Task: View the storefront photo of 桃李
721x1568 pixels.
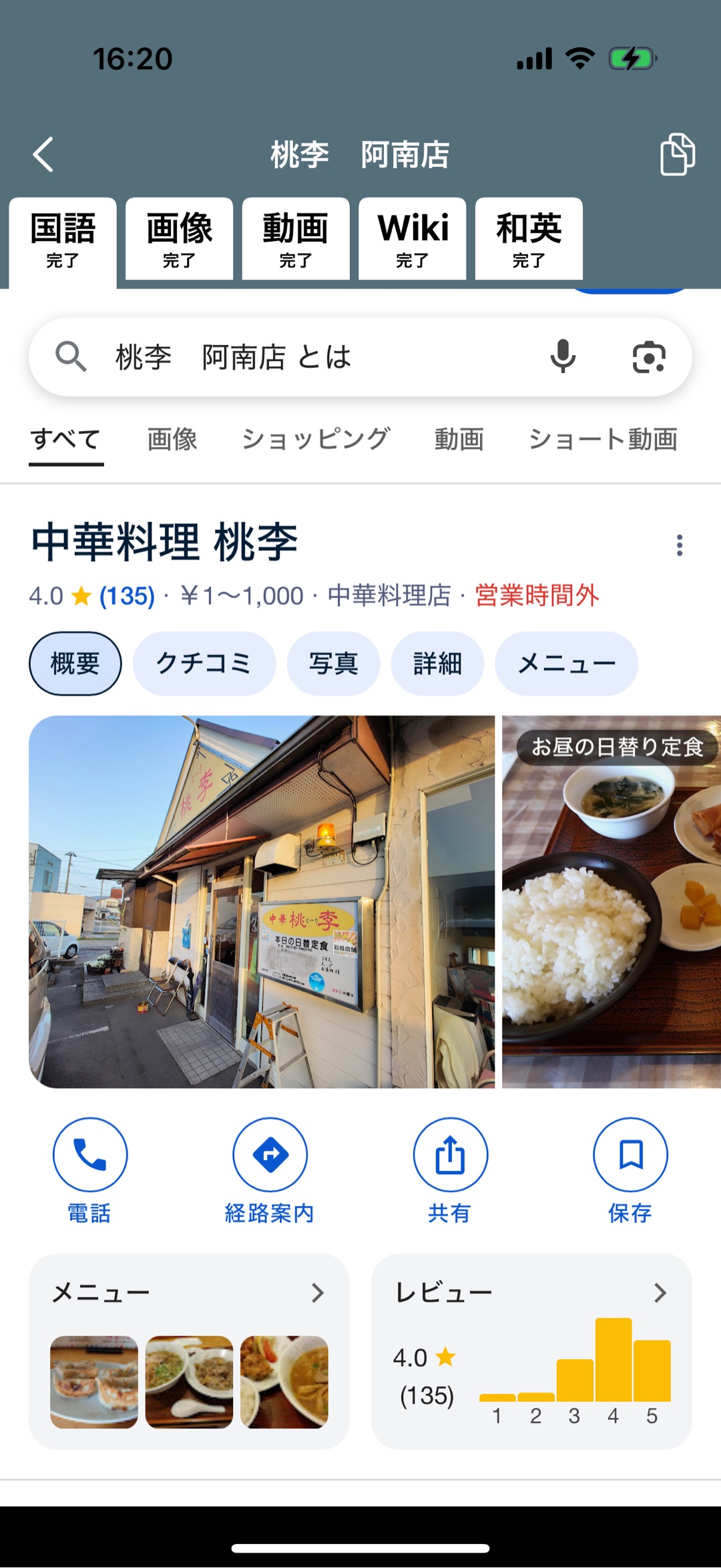Action: pos(262,901)
